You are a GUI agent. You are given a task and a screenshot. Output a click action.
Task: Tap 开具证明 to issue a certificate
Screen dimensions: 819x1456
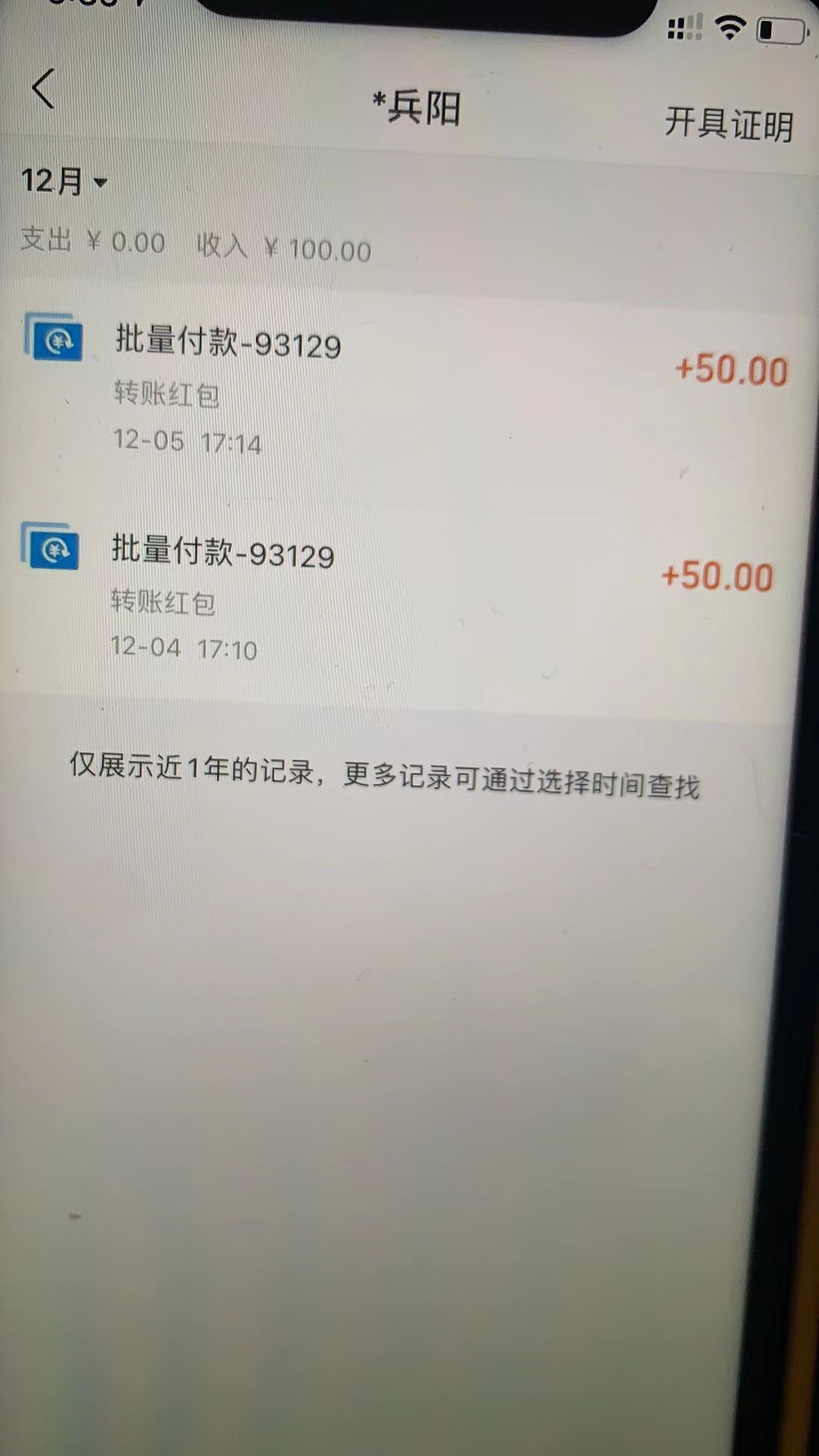point(728,124)
